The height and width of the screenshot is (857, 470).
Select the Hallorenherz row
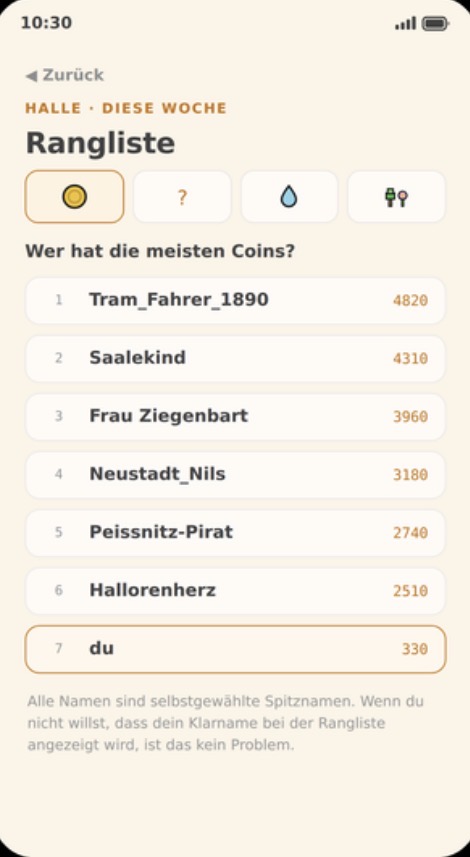[236, 591]
